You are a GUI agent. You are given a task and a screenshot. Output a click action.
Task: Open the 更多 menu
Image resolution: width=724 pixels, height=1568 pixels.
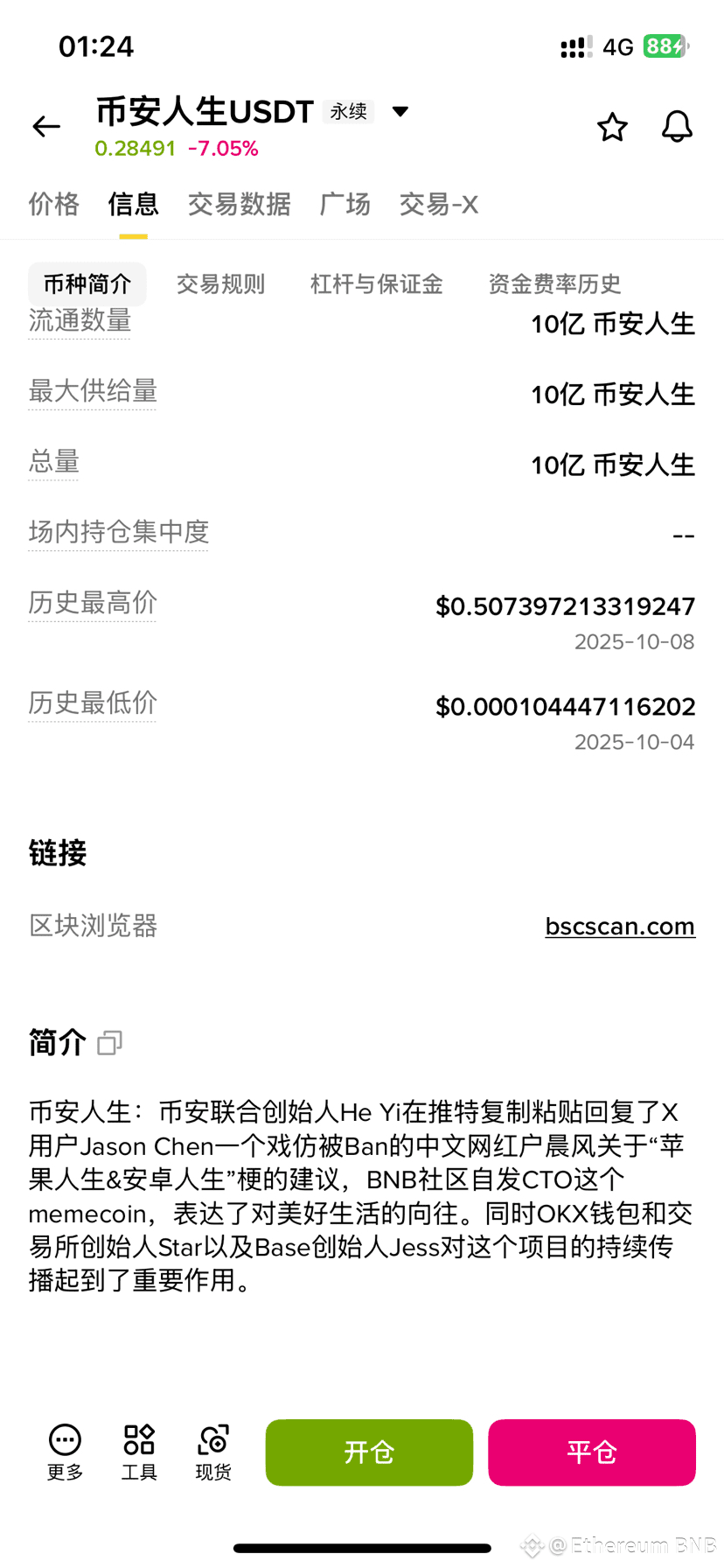click(x=65, y=1452)
